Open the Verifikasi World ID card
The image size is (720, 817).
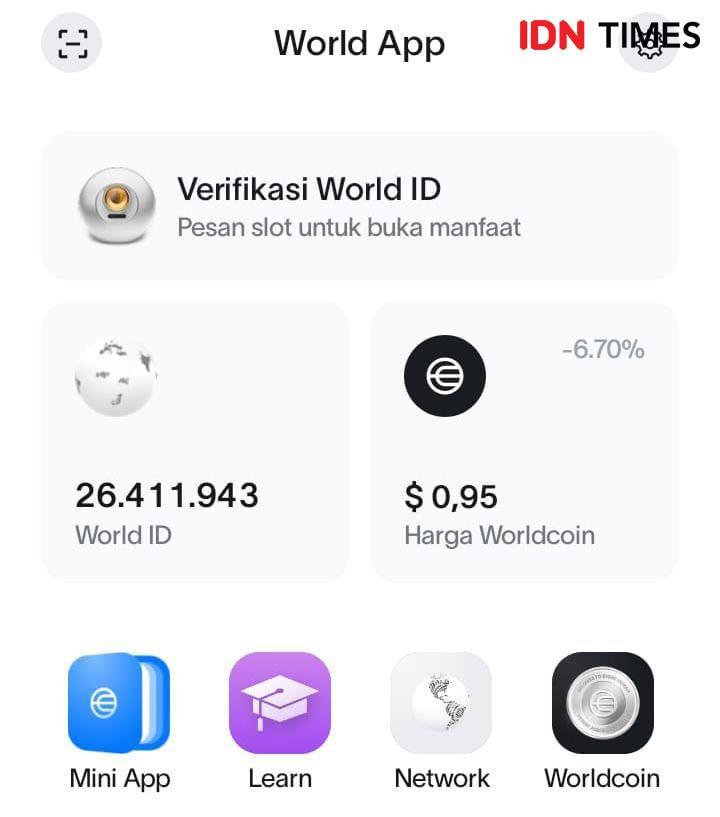pos(360,206)
